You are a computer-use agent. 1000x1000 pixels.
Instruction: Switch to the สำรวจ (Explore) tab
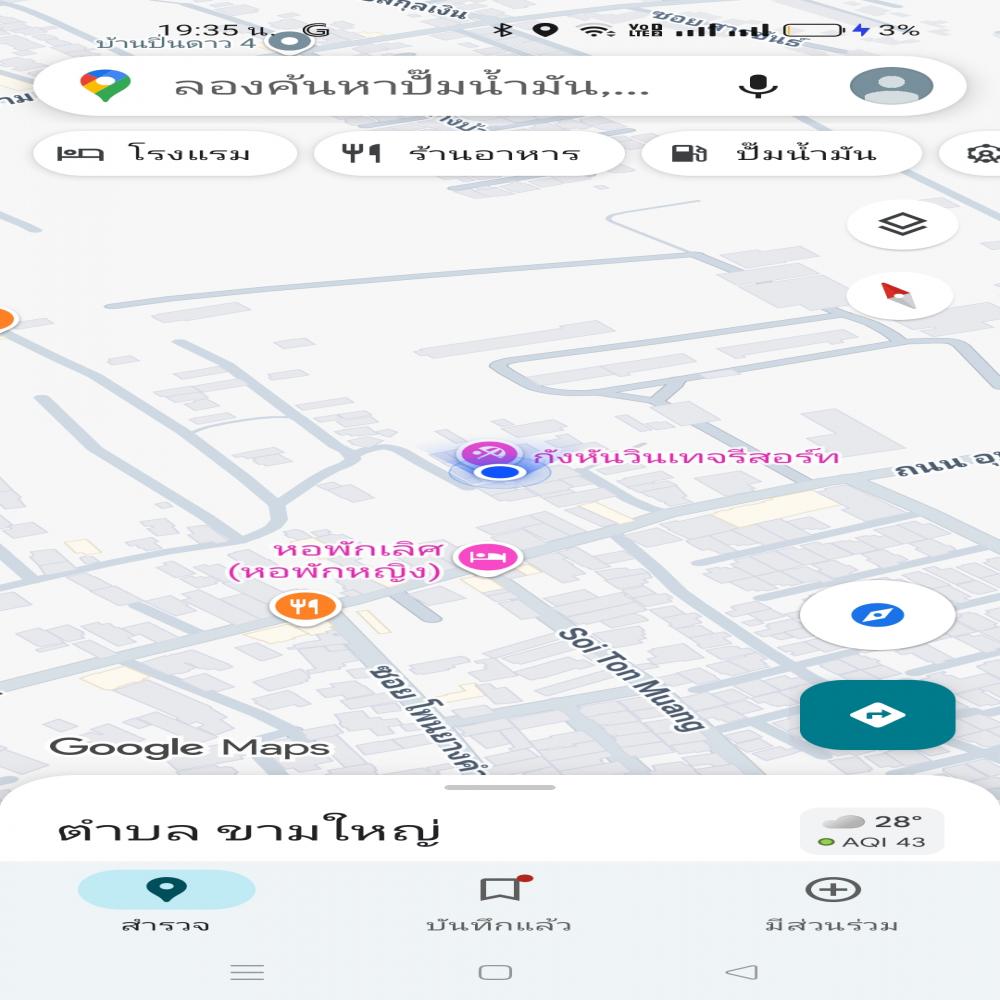[x=166, y=902]
